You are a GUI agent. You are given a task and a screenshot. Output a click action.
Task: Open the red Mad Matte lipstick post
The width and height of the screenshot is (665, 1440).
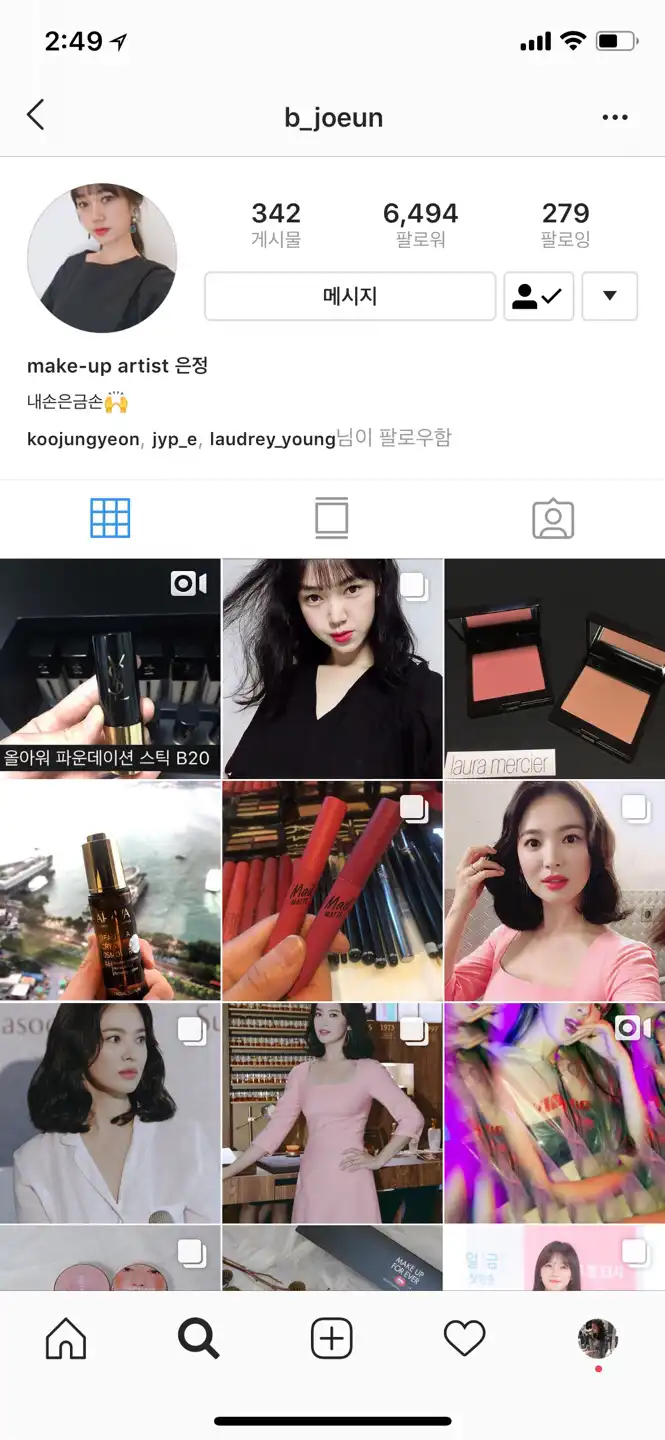pyautogui.click(x=332, y=890)
